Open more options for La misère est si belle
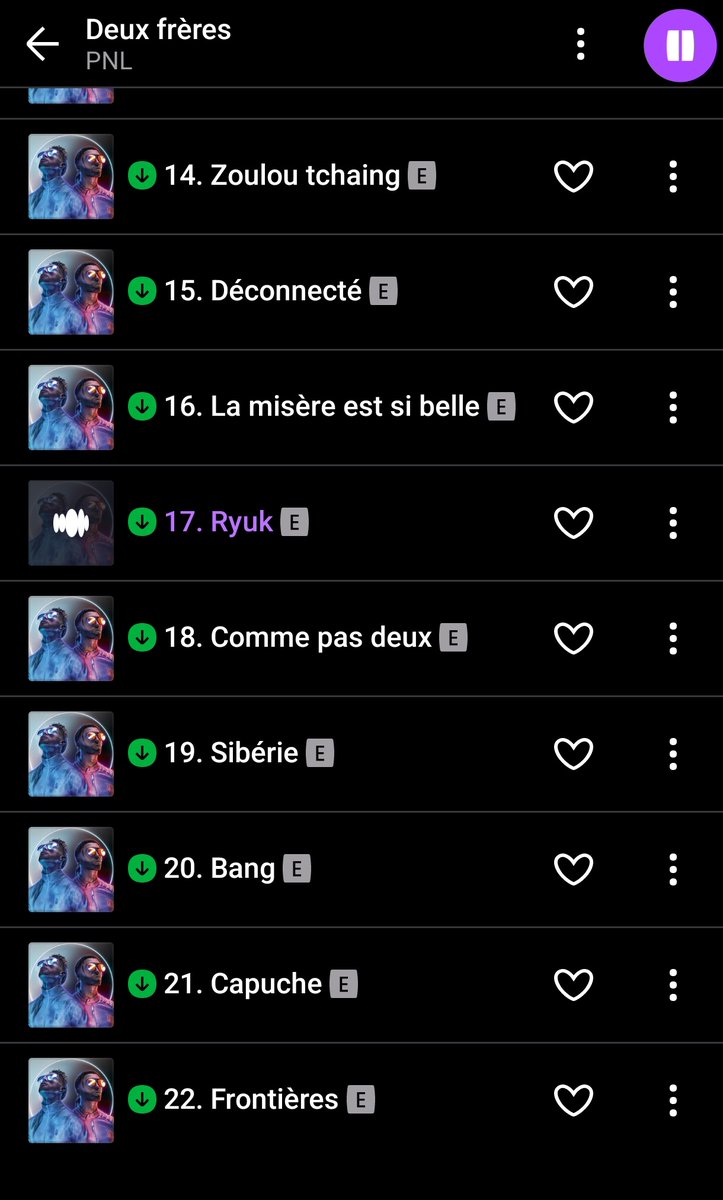Screen dimensions: 723x1200 (673, 407)
